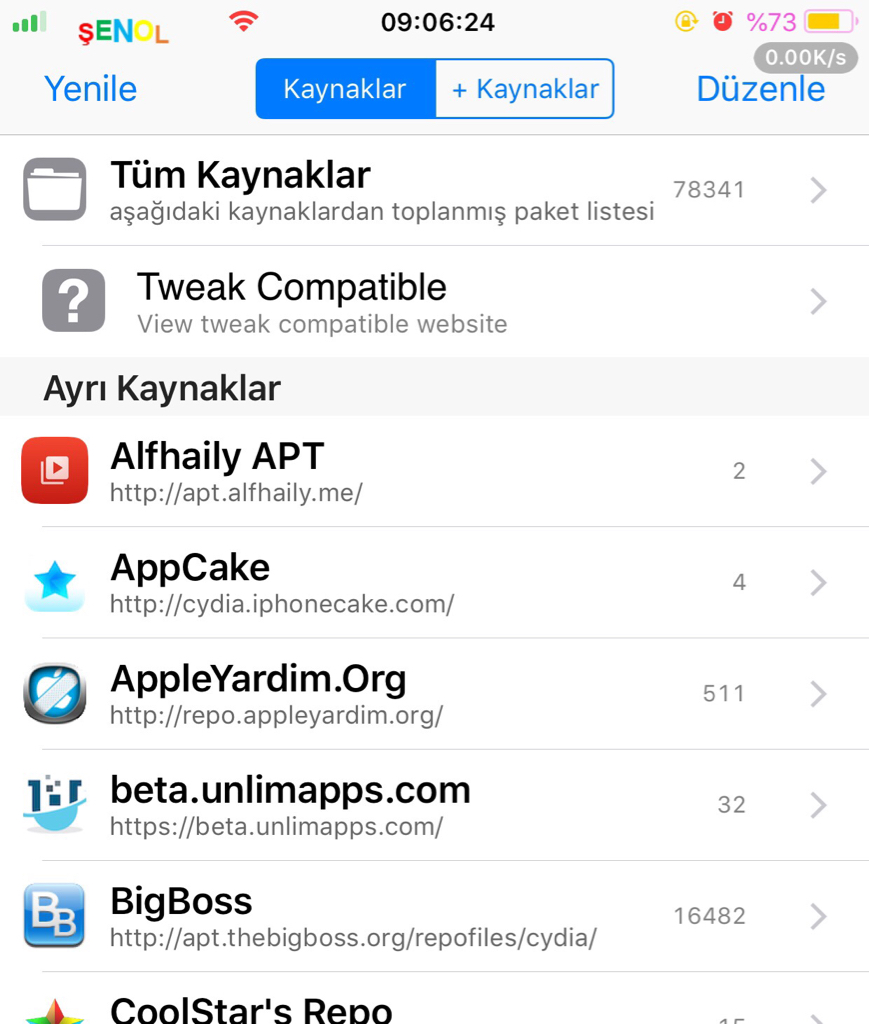Select the Kaynaklar segment

click(x=345, y=89)
